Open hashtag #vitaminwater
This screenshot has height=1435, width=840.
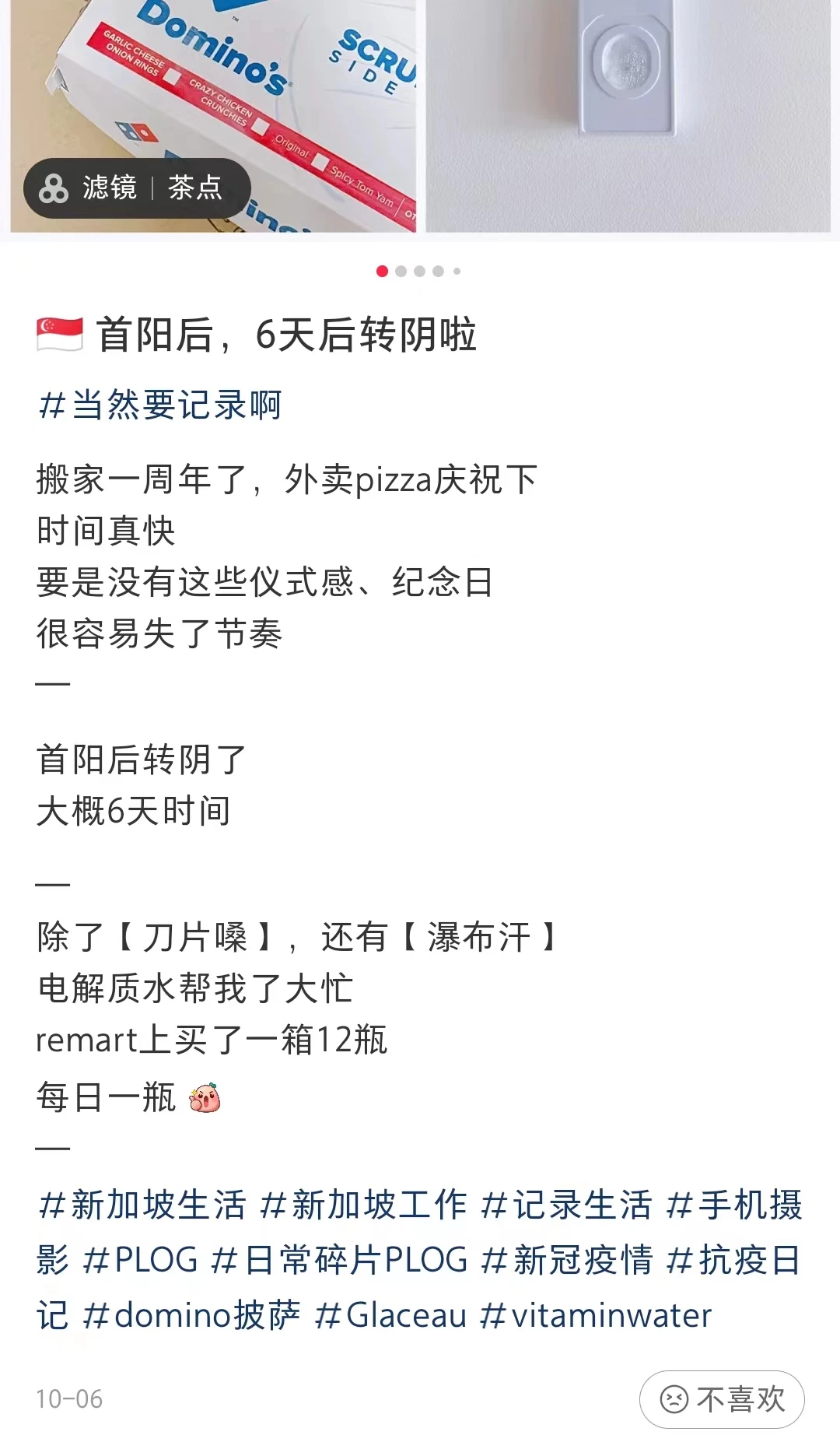[596, 1315]
